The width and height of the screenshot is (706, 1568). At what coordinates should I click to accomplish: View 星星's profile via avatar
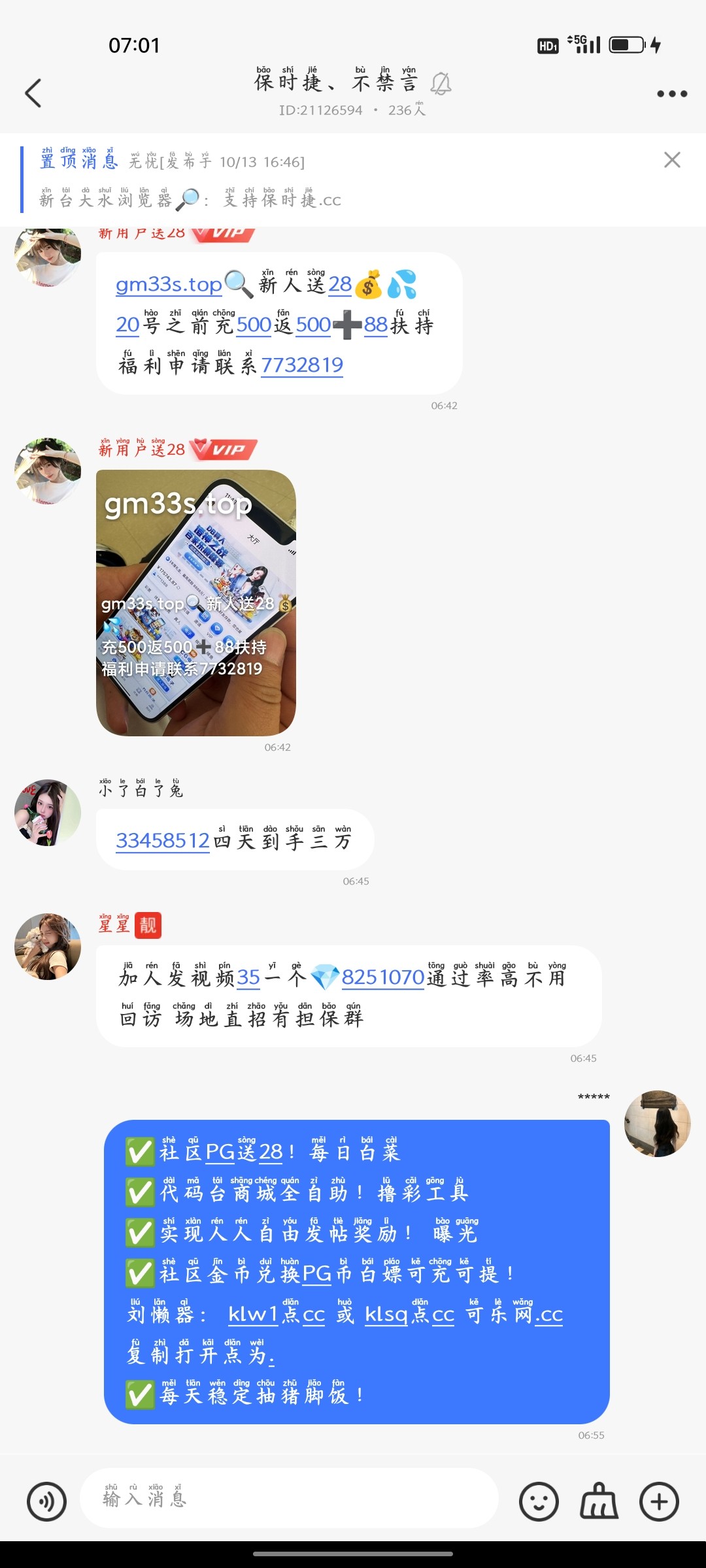(x=48, y=947)
